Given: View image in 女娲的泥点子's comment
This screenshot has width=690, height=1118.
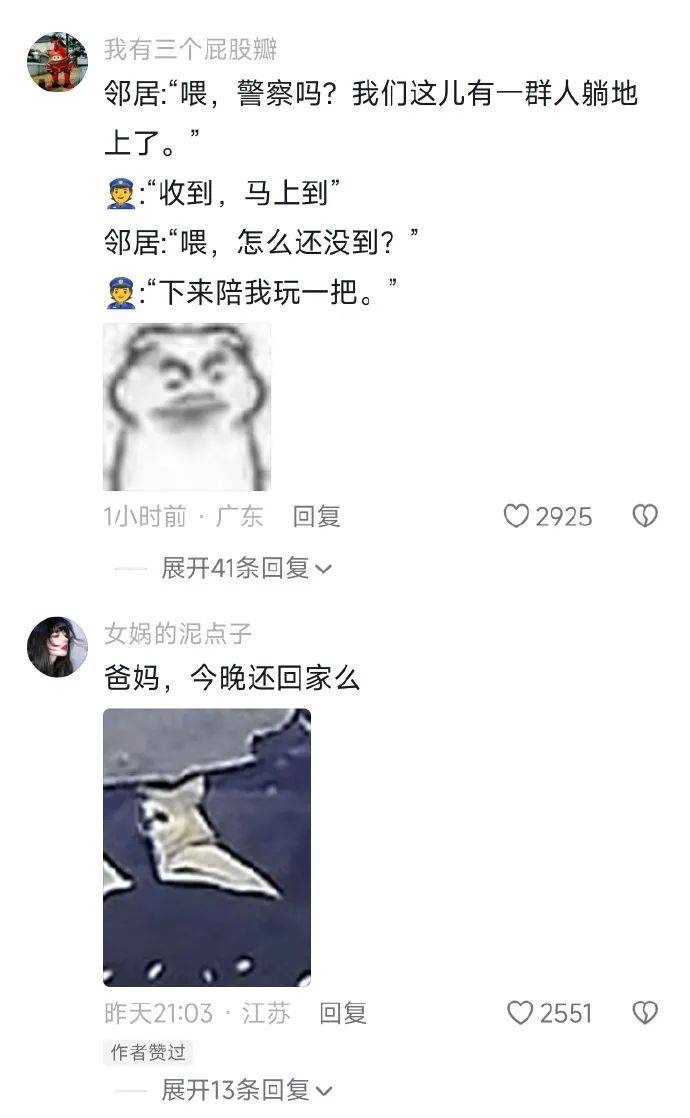Looking at the screenshot, I should (207, 847).
